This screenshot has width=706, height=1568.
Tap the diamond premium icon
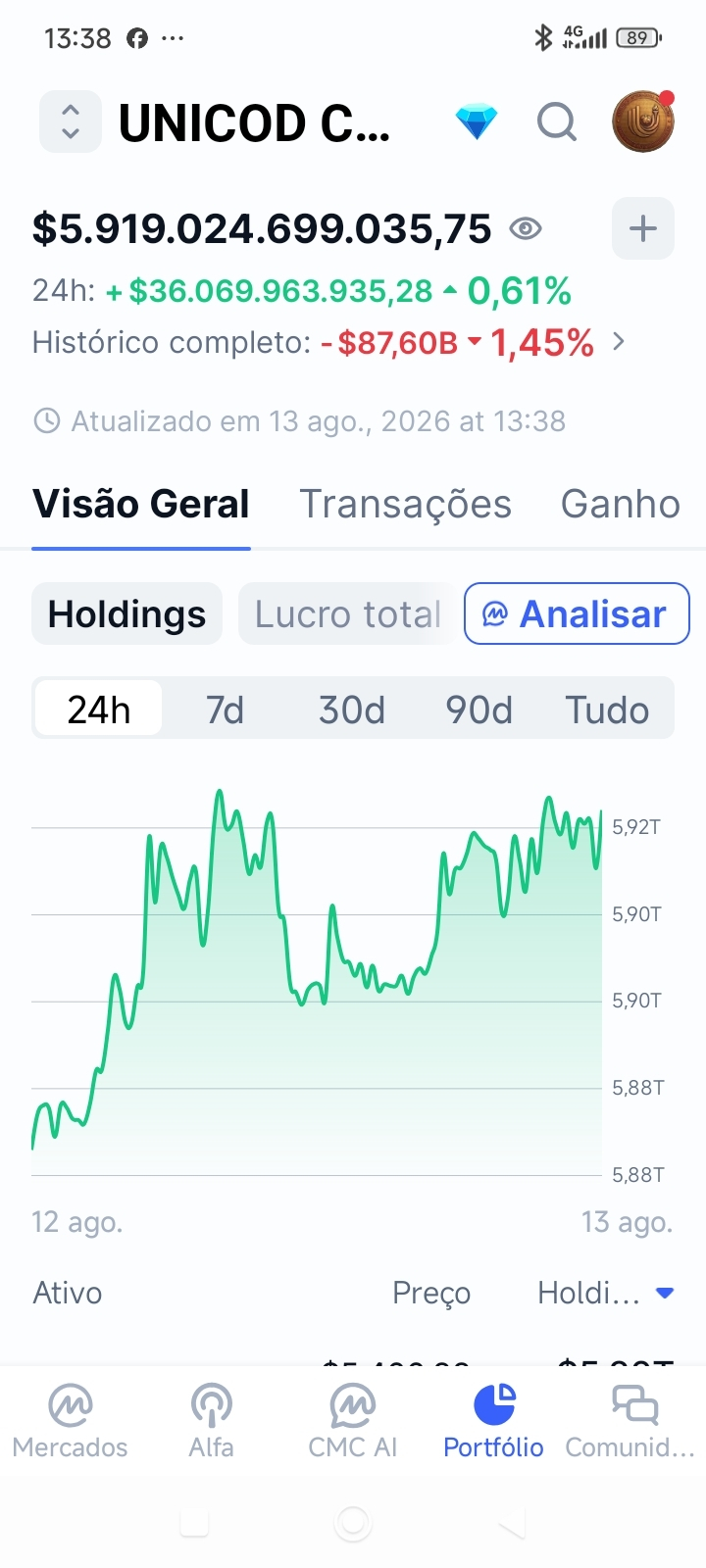tap(477, 122)
